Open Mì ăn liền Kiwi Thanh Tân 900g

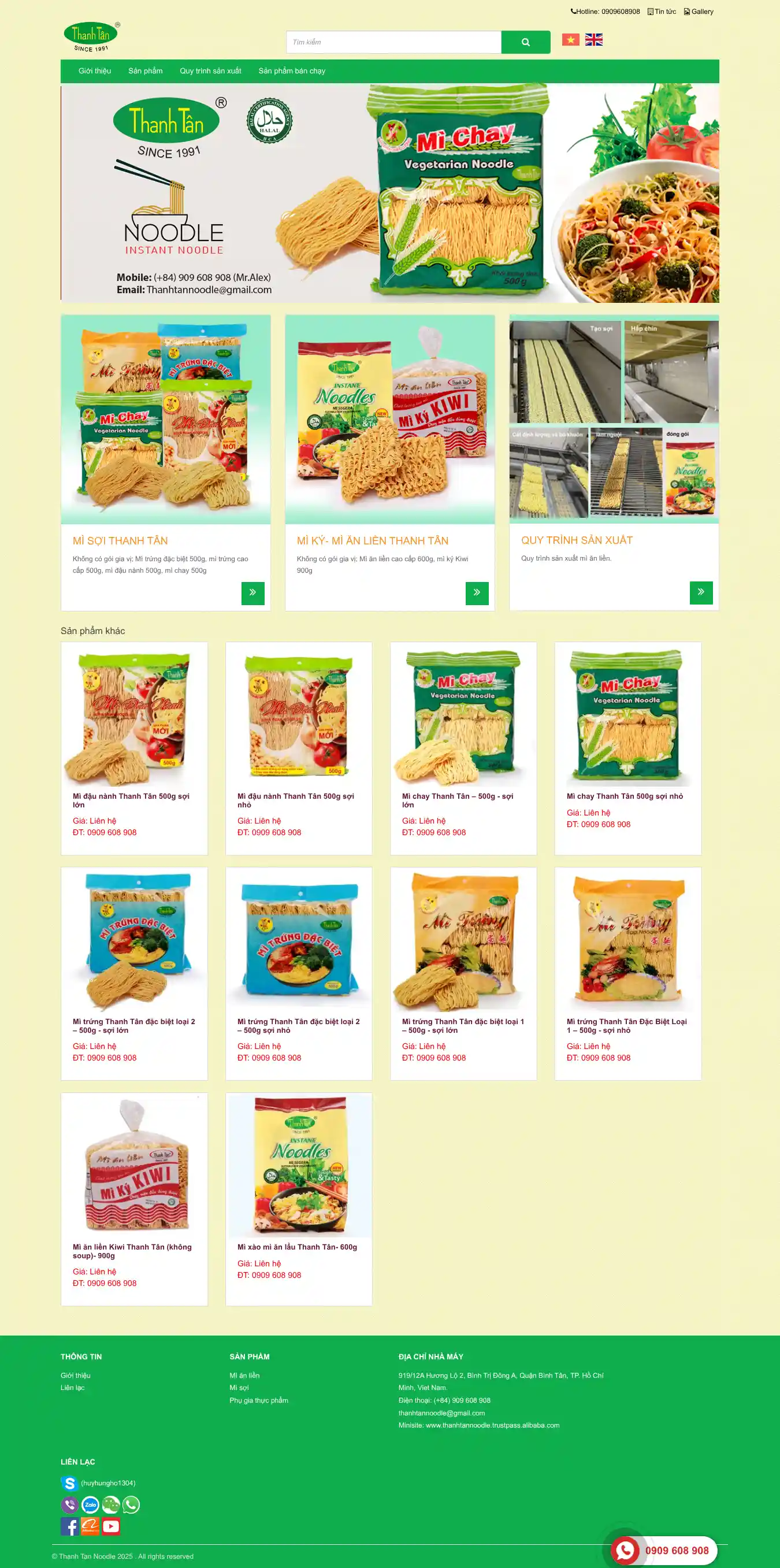[x=132, y=1251]
